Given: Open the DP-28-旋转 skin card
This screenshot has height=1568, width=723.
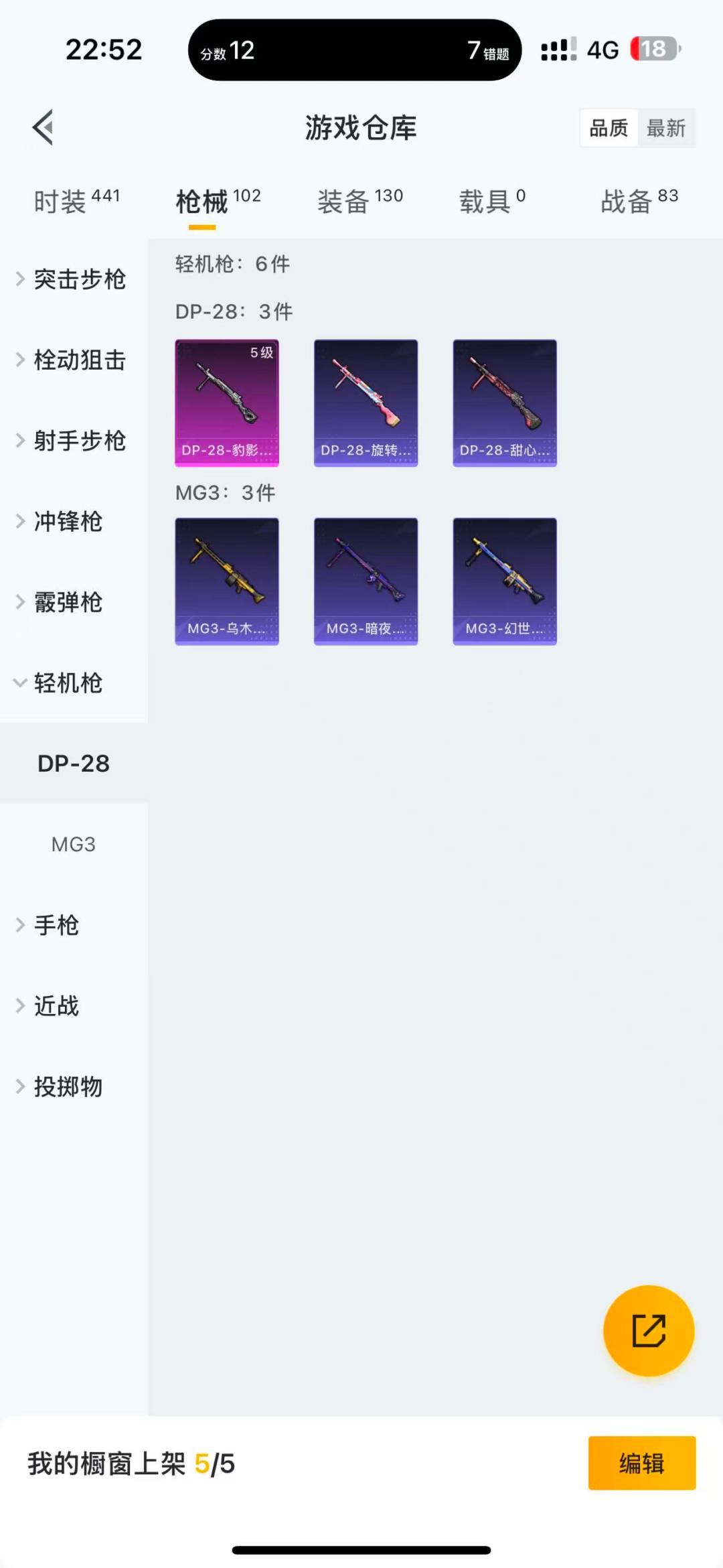Looking at the screenshot, I should 366,403.
